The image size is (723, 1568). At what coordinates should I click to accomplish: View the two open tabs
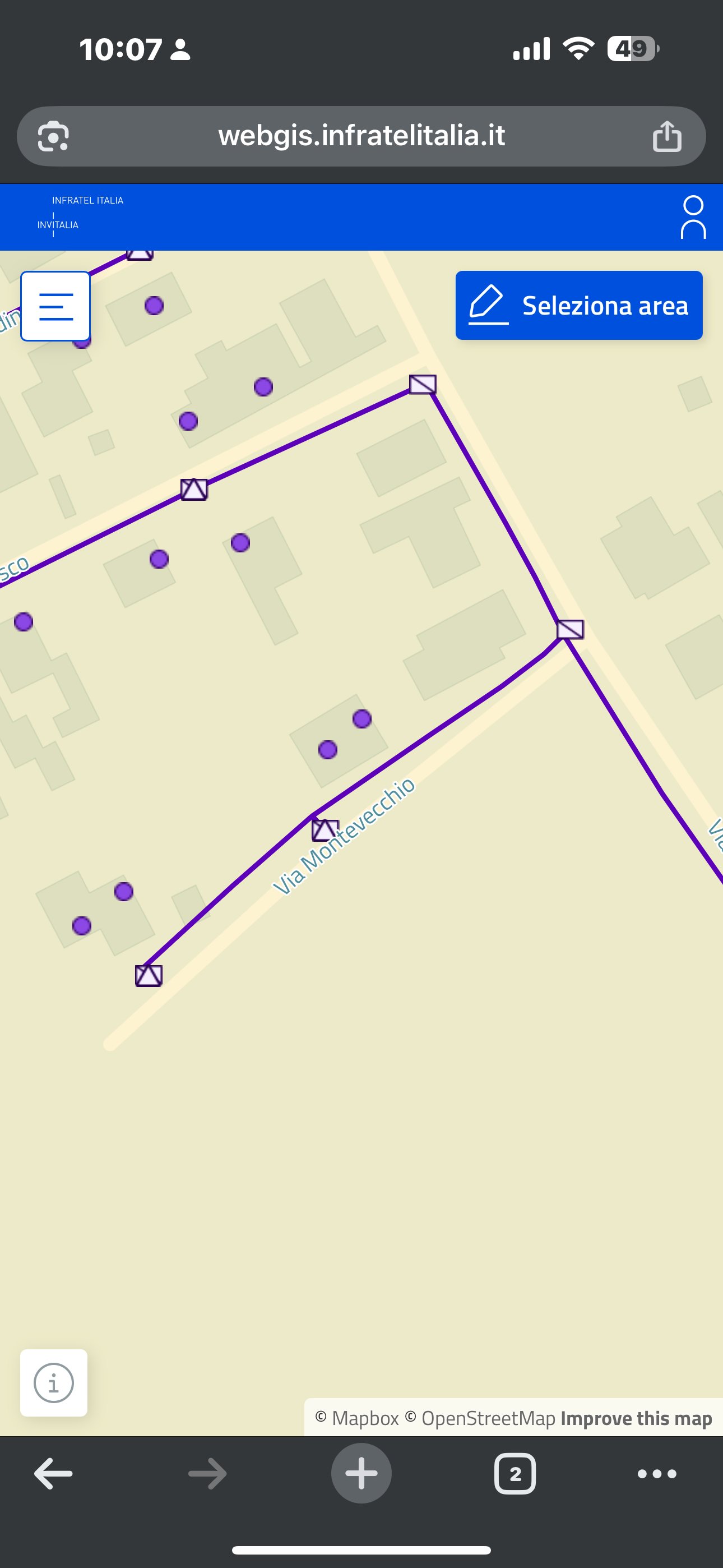[515, 1474]
